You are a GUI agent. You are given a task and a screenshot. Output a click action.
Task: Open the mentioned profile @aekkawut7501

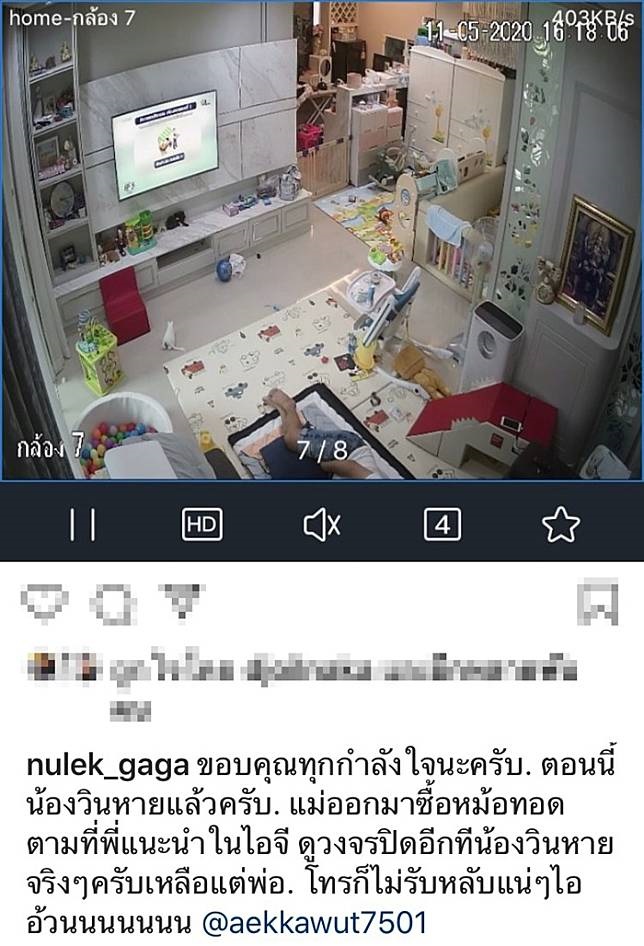click(314, 921)
